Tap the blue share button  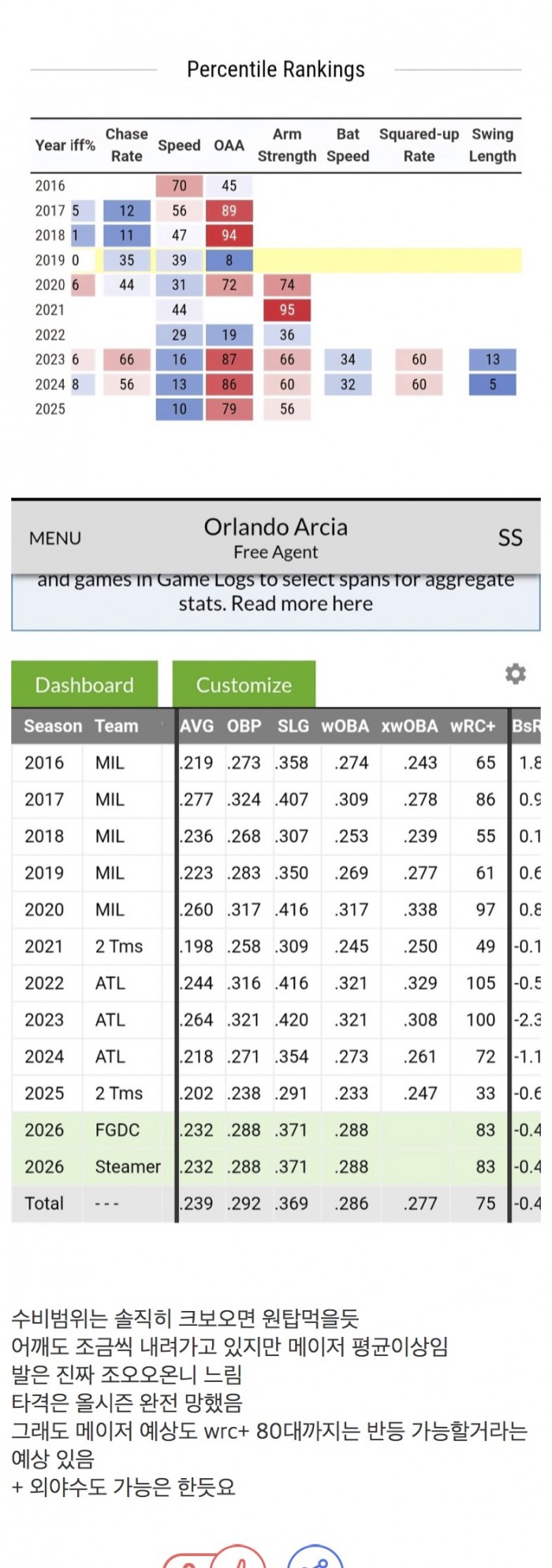(x=315, y=1559)
